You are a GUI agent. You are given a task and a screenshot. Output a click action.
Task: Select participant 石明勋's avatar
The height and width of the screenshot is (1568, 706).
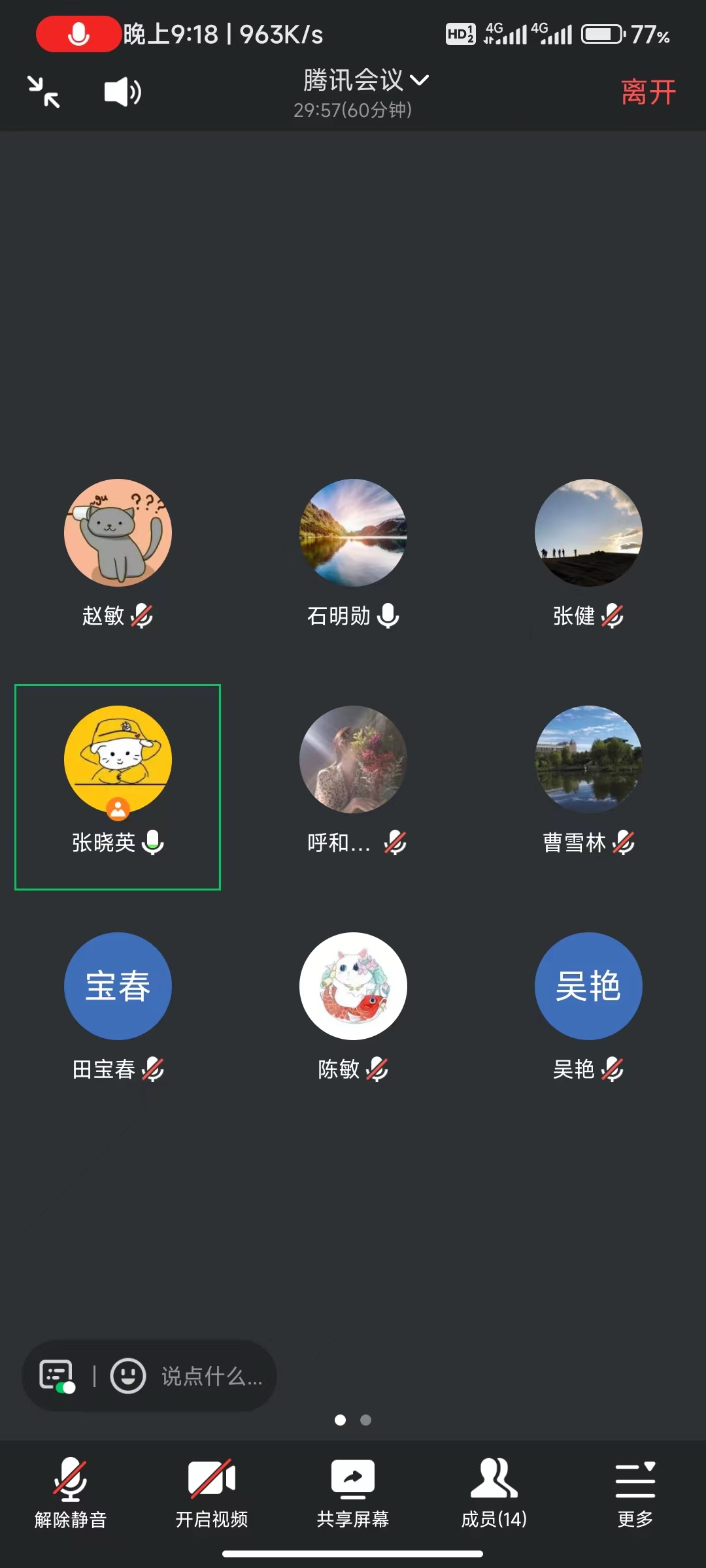353,532
